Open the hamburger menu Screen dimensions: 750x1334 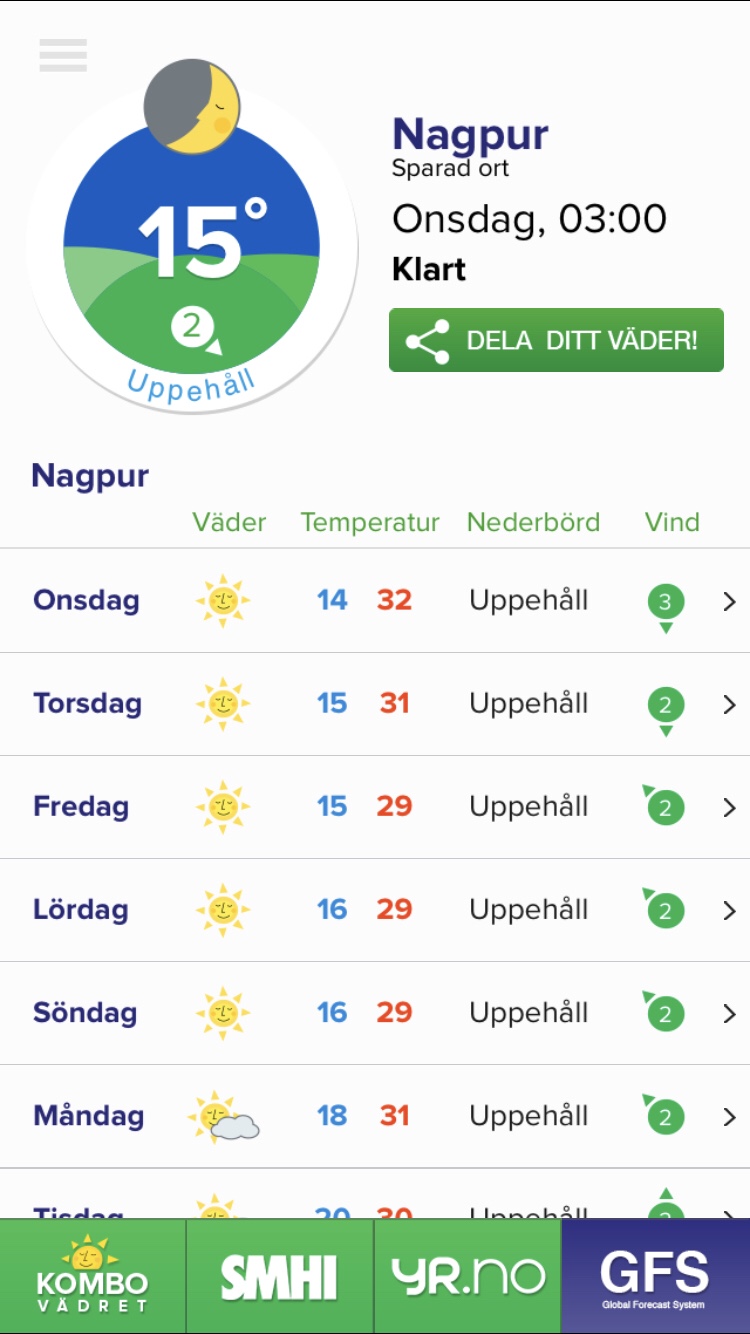point(63,55)
